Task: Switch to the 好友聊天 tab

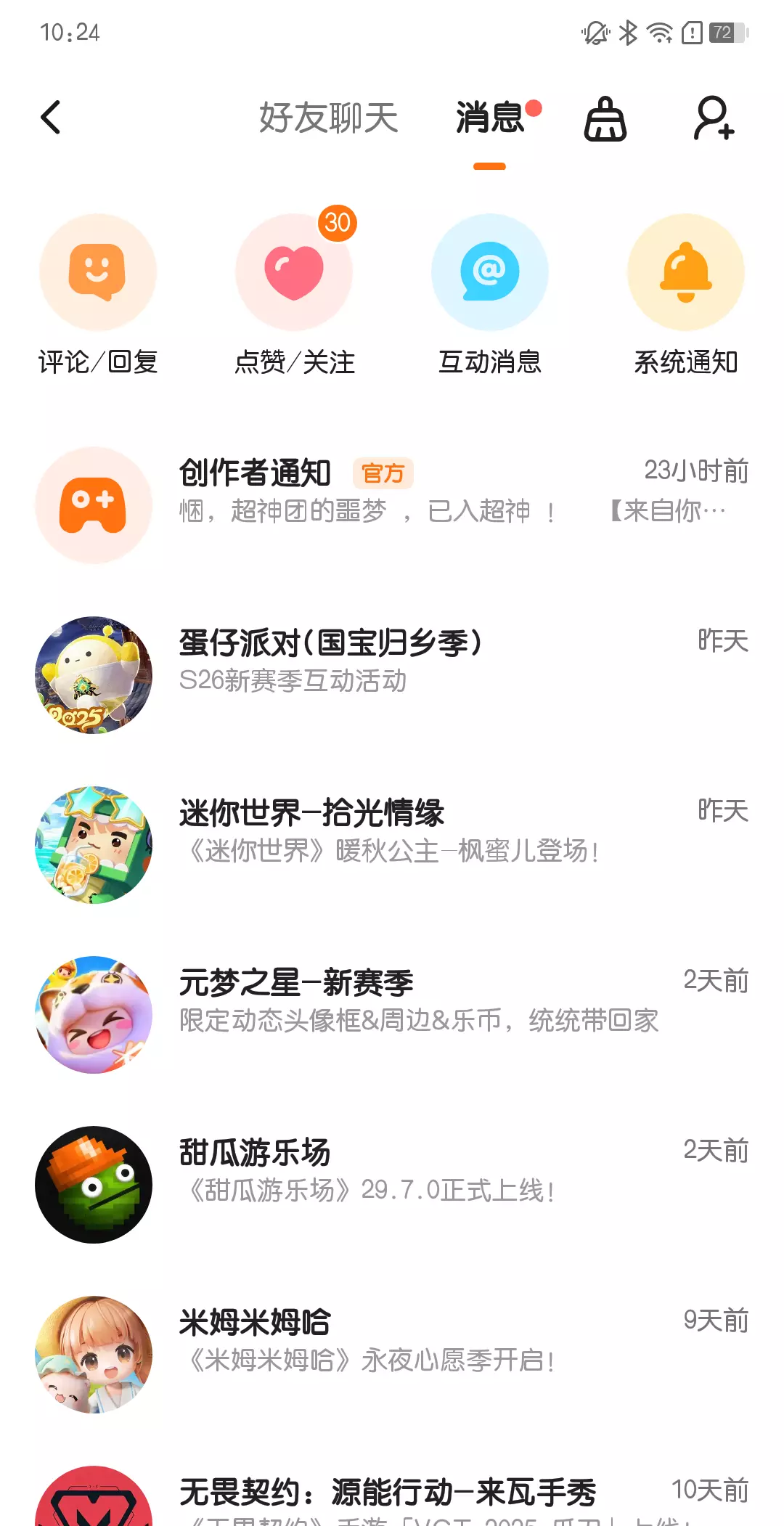Action: 328,118
